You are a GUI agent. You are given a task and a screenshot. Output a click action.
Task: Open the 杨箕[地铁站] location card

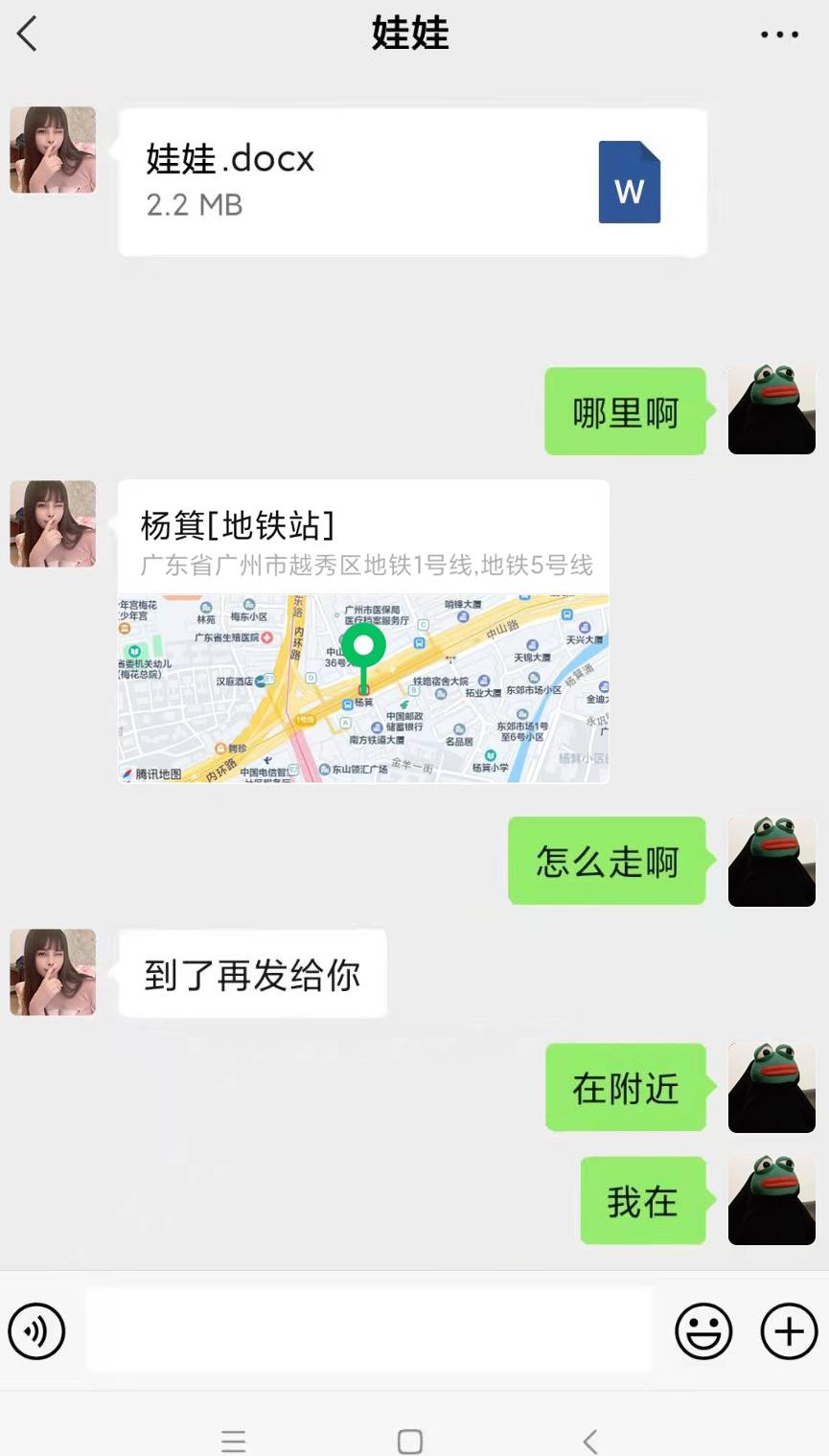click(x=363, y=631)
